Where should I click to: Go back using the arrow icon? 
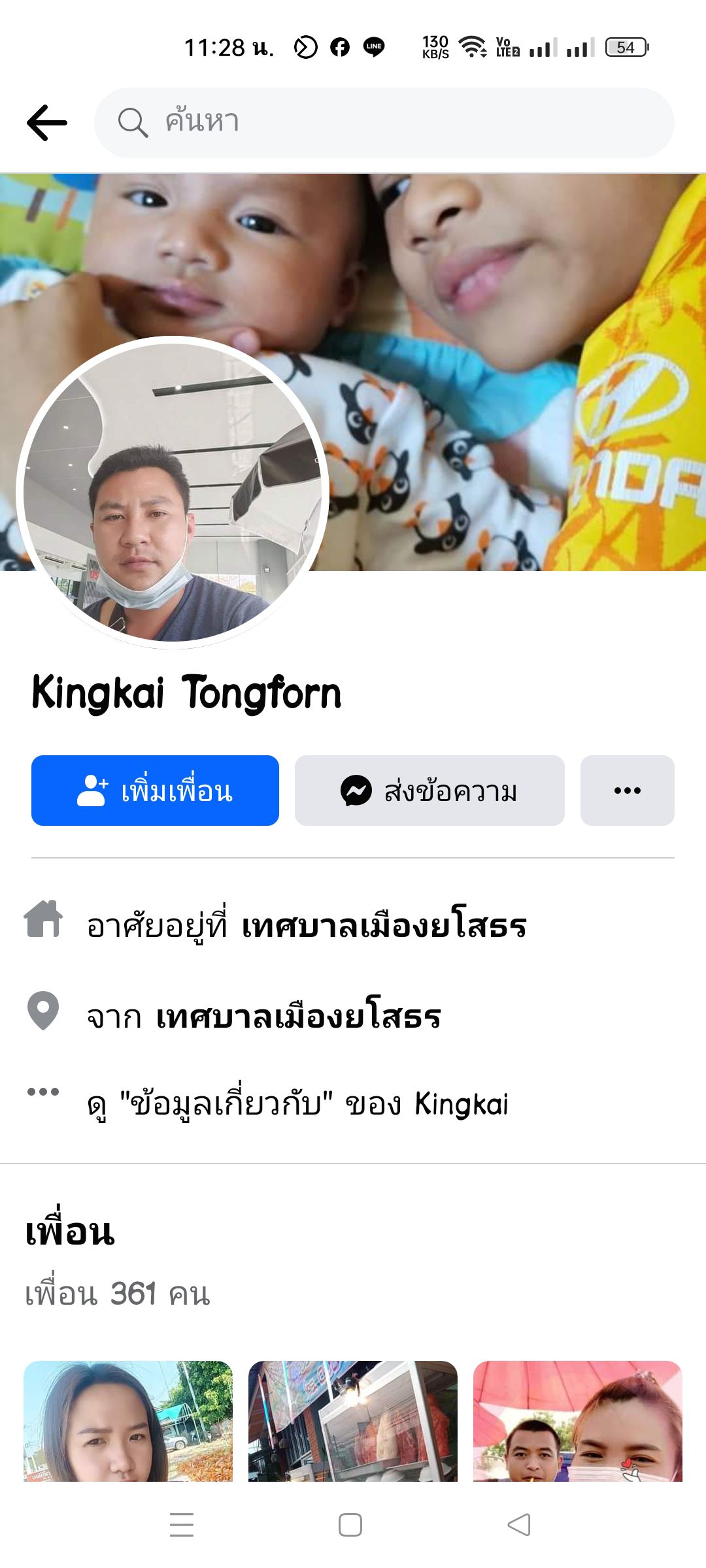click(47, 122)
